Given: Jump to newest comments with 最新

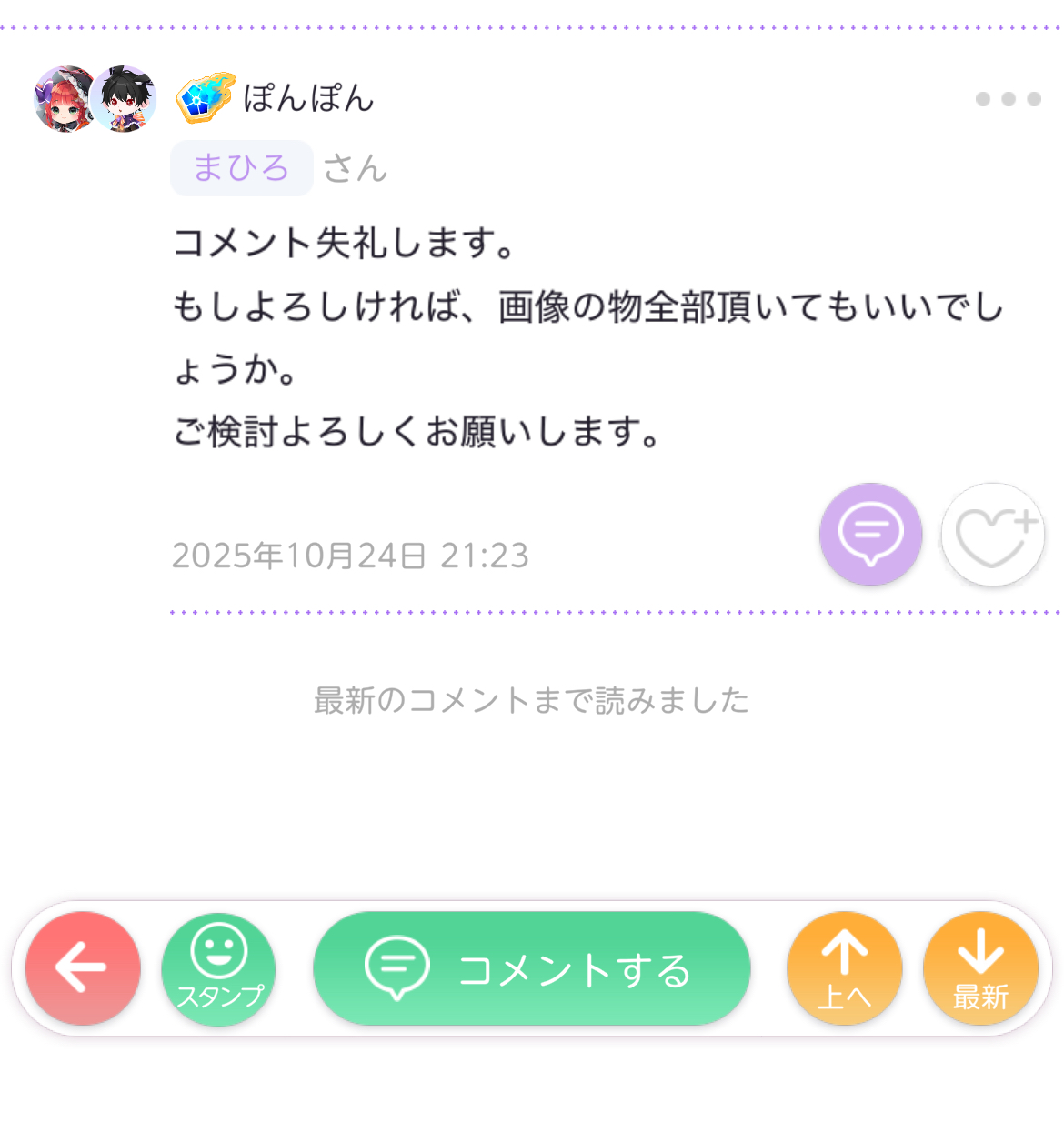Looking at the screenshot, I should (x=980, y=968).
